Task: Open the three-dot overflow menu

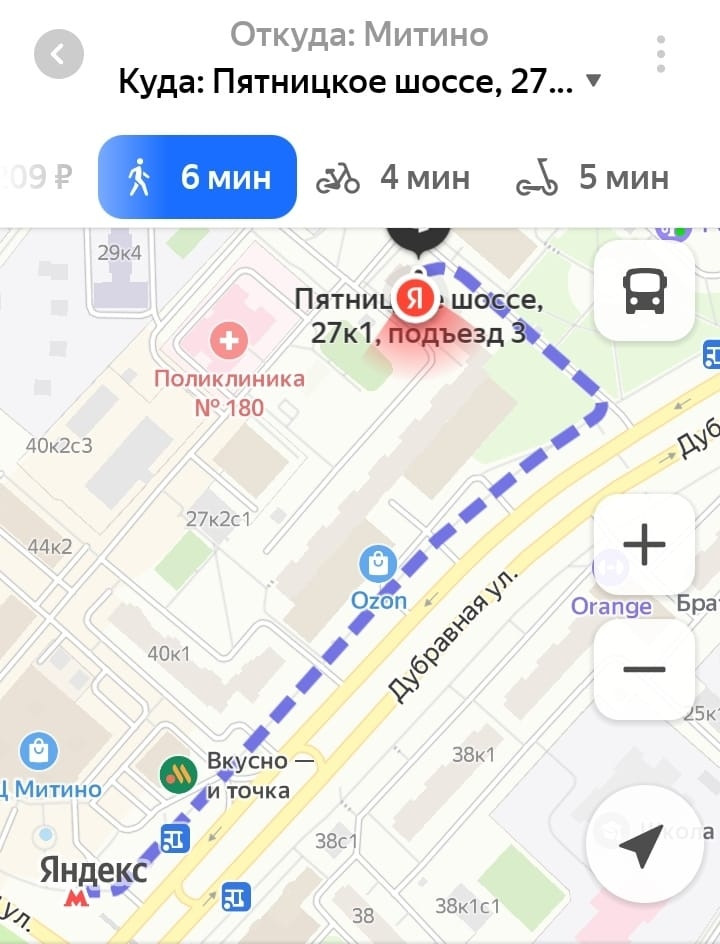Action: point(661,53)
